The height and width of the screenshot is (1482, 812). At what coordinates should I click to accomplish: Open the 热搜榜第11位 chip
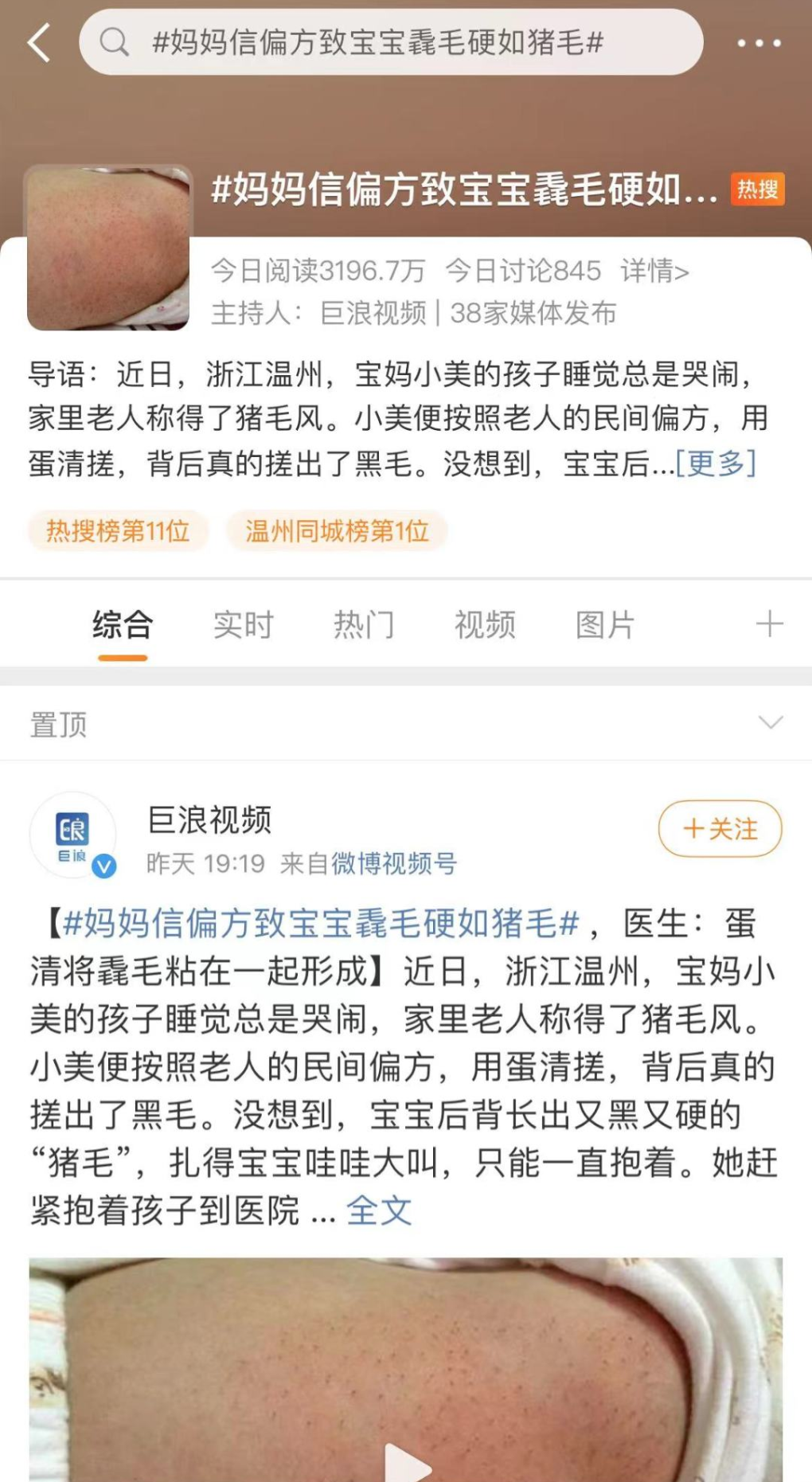[x=118, y=530]
